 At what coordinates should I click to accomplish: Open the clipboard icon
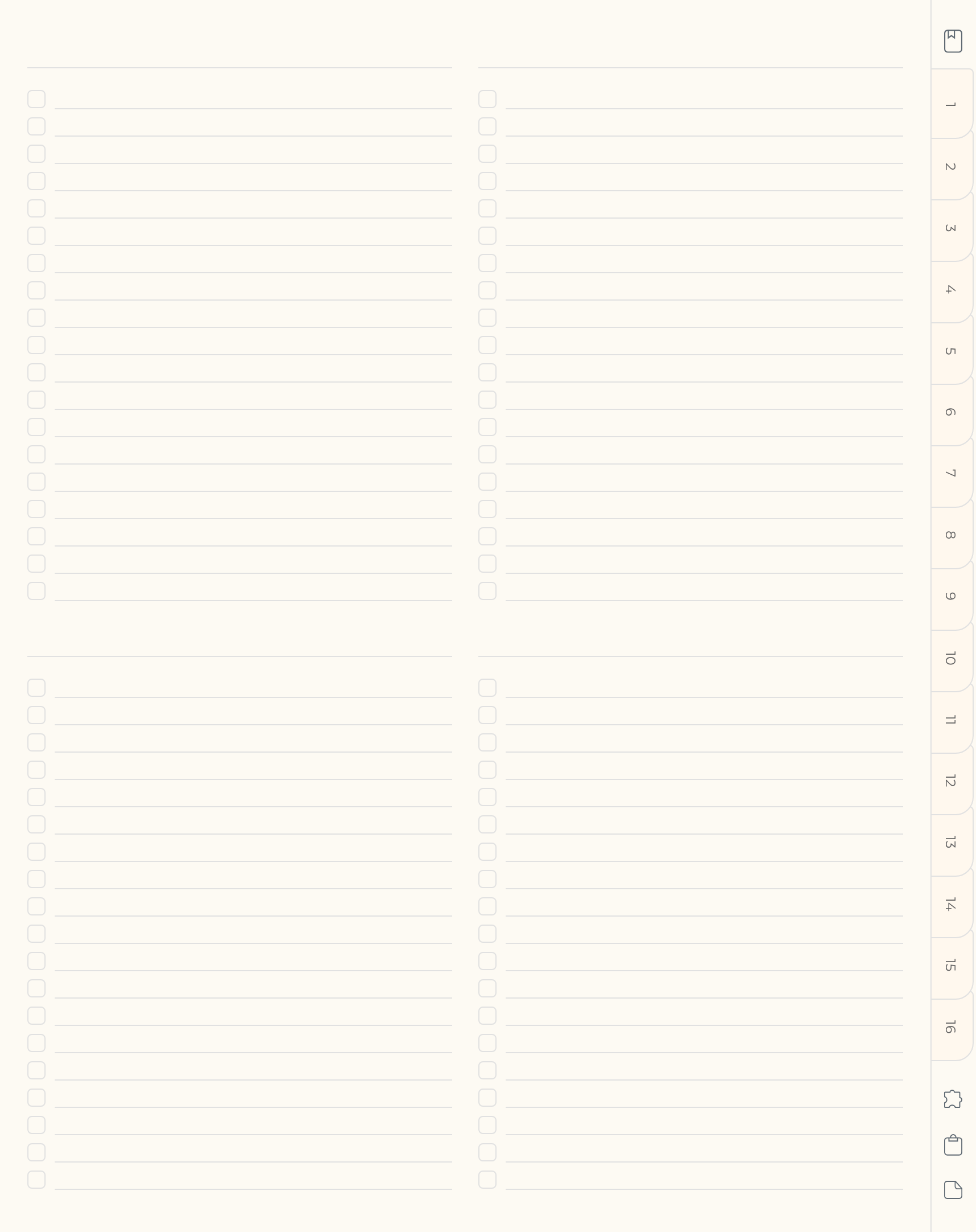pyautogui.click(x=953, y=1145)
